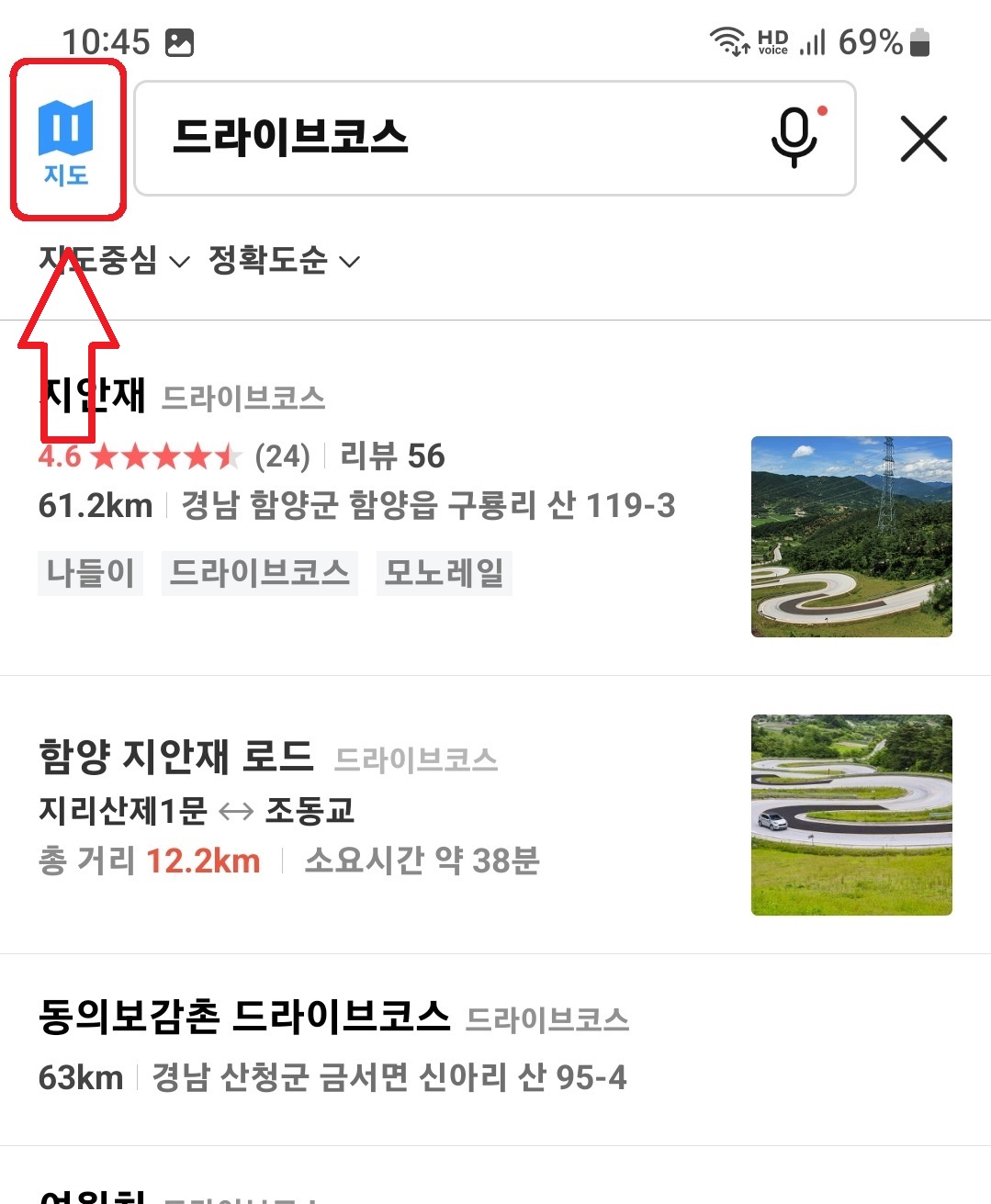Select the 드라이브코스 tag below 지안재
Viewport: 991px width, 1204px height.
tap(259, 572)
